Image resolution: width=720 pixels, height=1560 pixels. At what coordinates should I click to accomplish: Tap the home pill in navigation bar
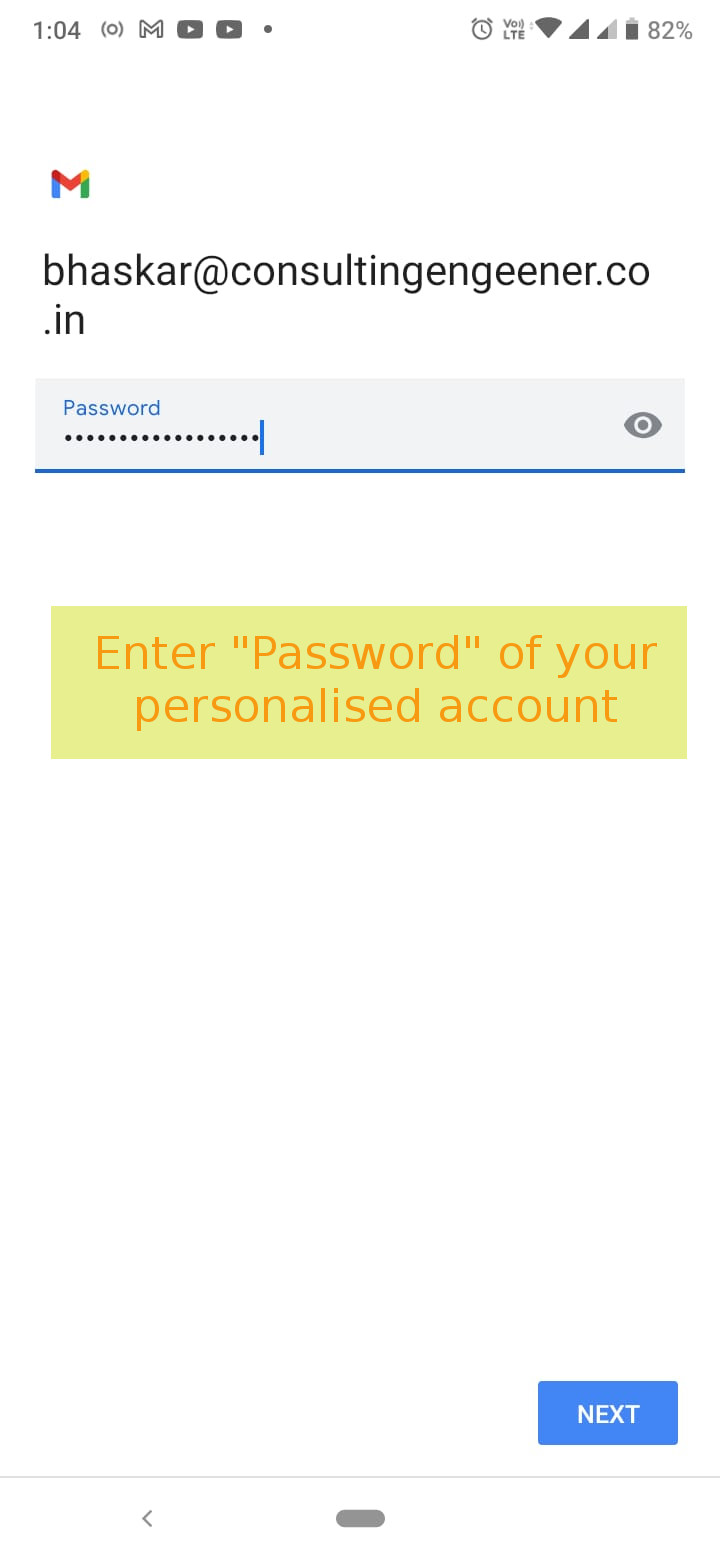click(360, 1518)
